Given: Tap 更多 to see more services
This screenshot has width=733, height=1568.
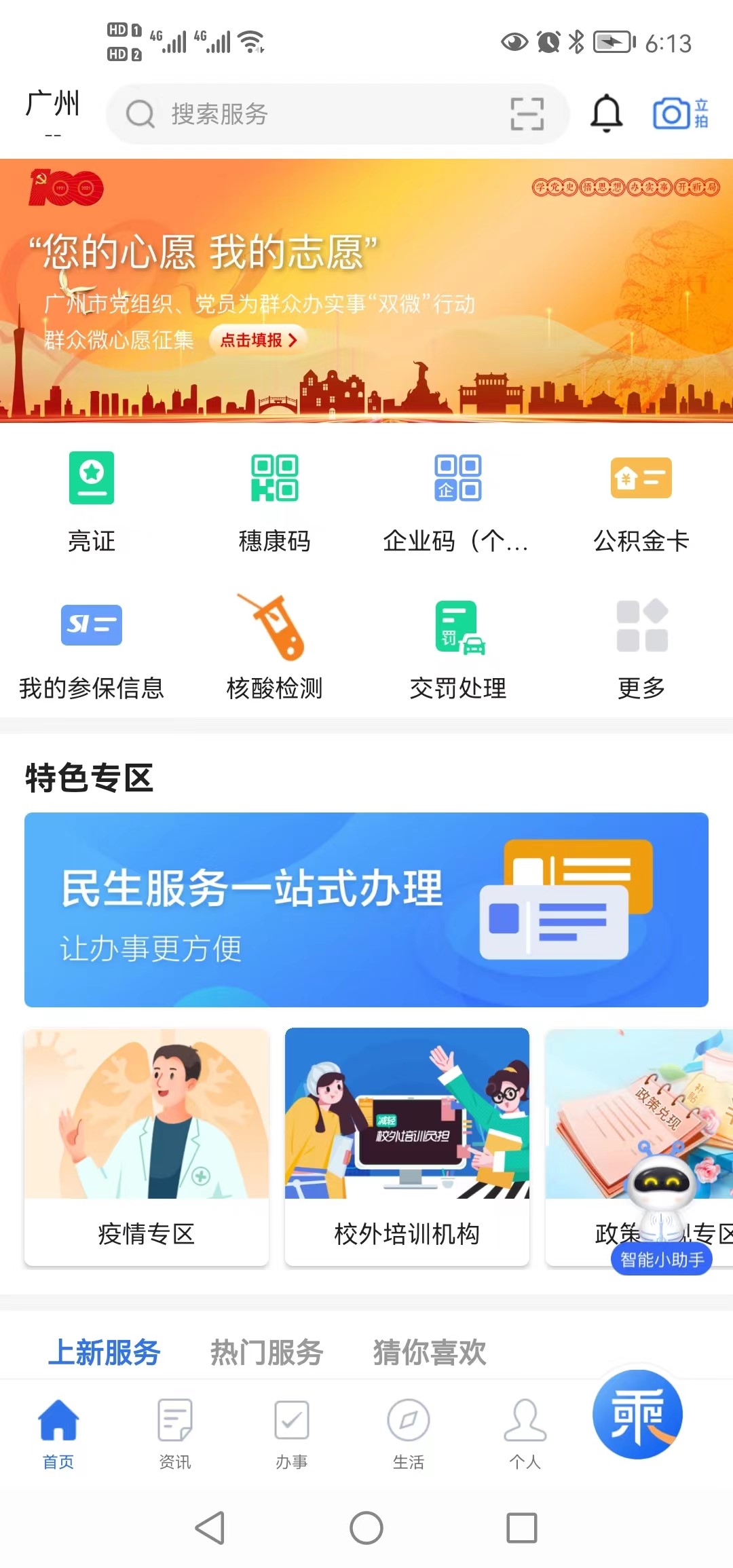Looking at the screenshot, I should click(641, 650).
